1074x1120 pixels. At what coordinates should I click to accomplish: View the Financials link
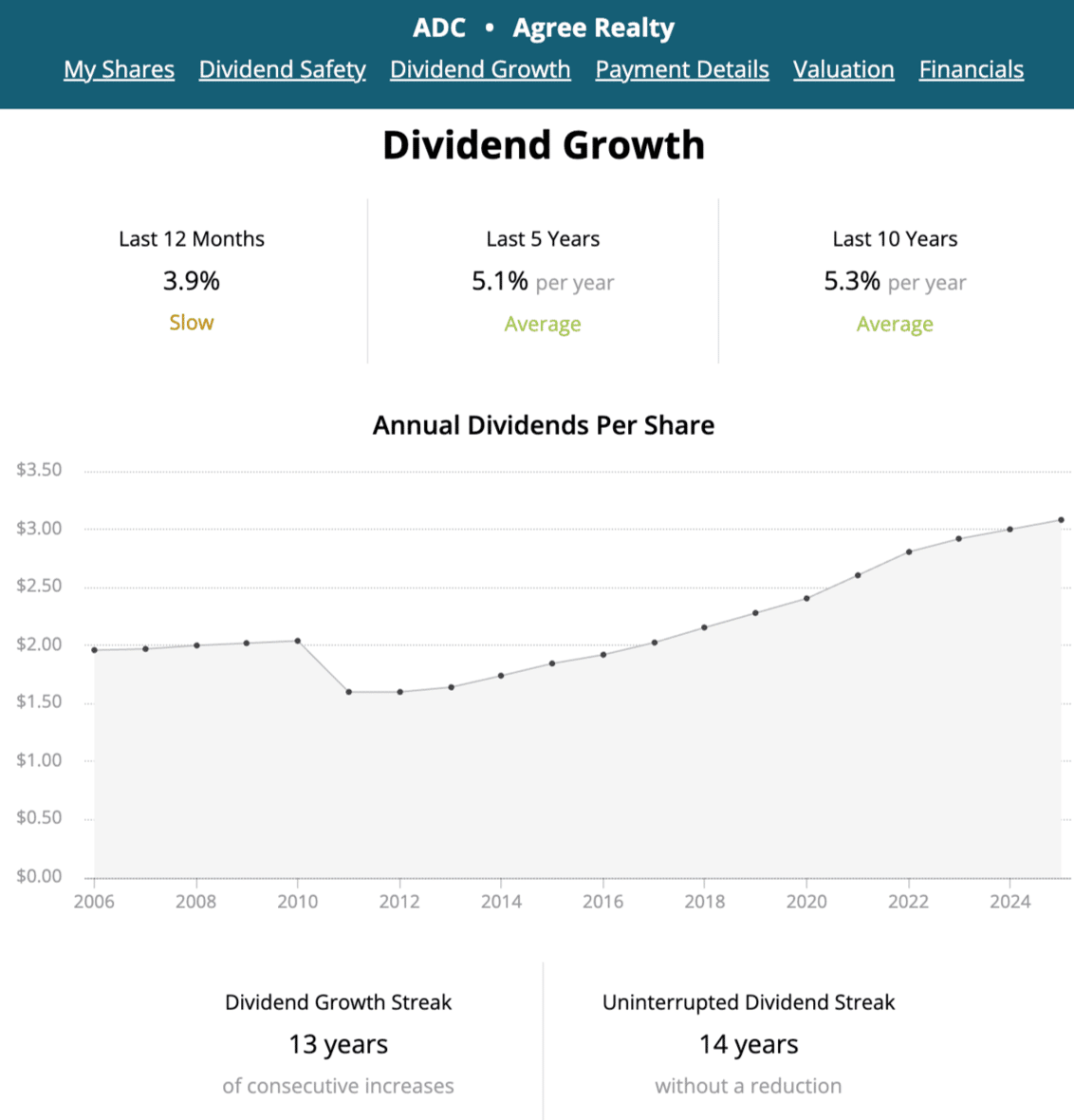click(972, 70)
